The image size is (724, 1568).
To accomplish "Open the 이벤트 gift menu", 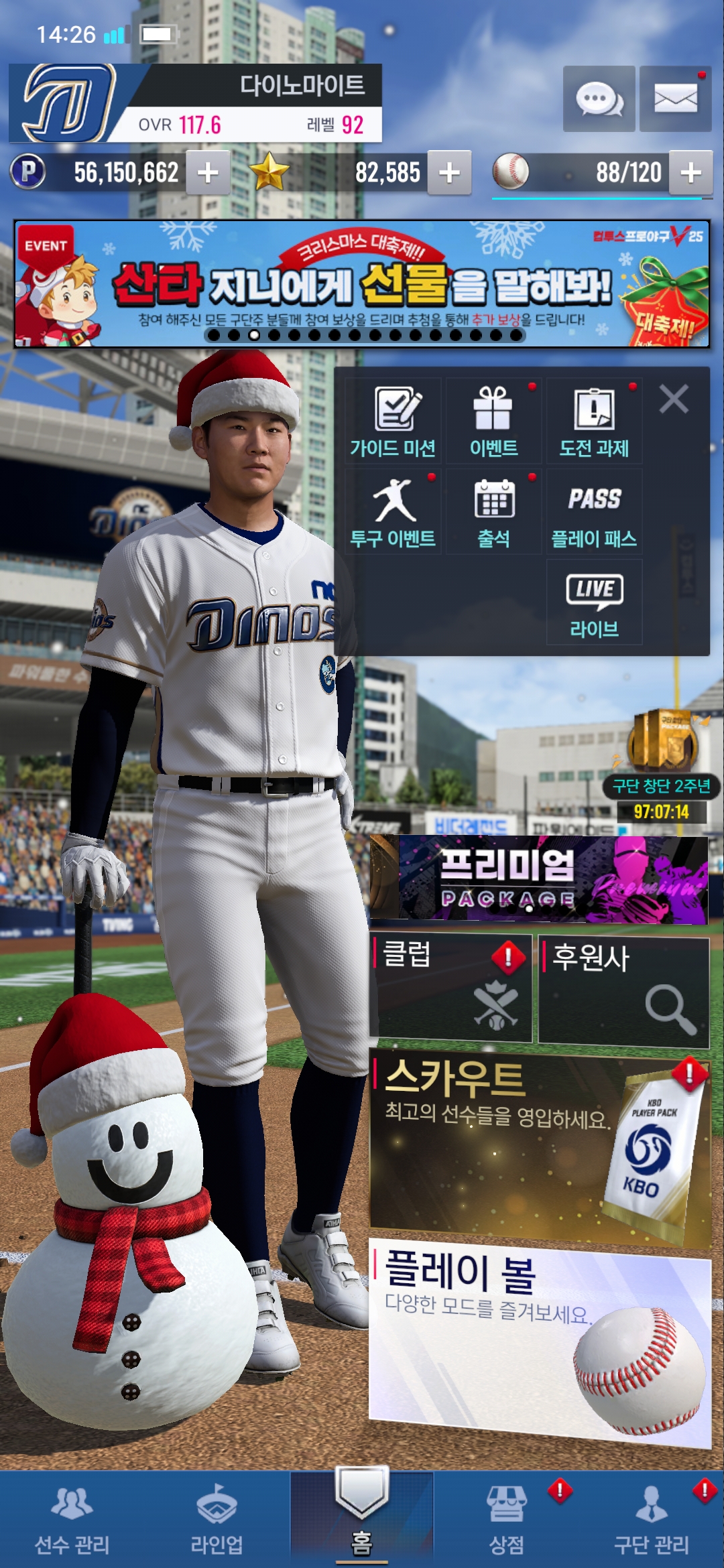I will 493,421.
